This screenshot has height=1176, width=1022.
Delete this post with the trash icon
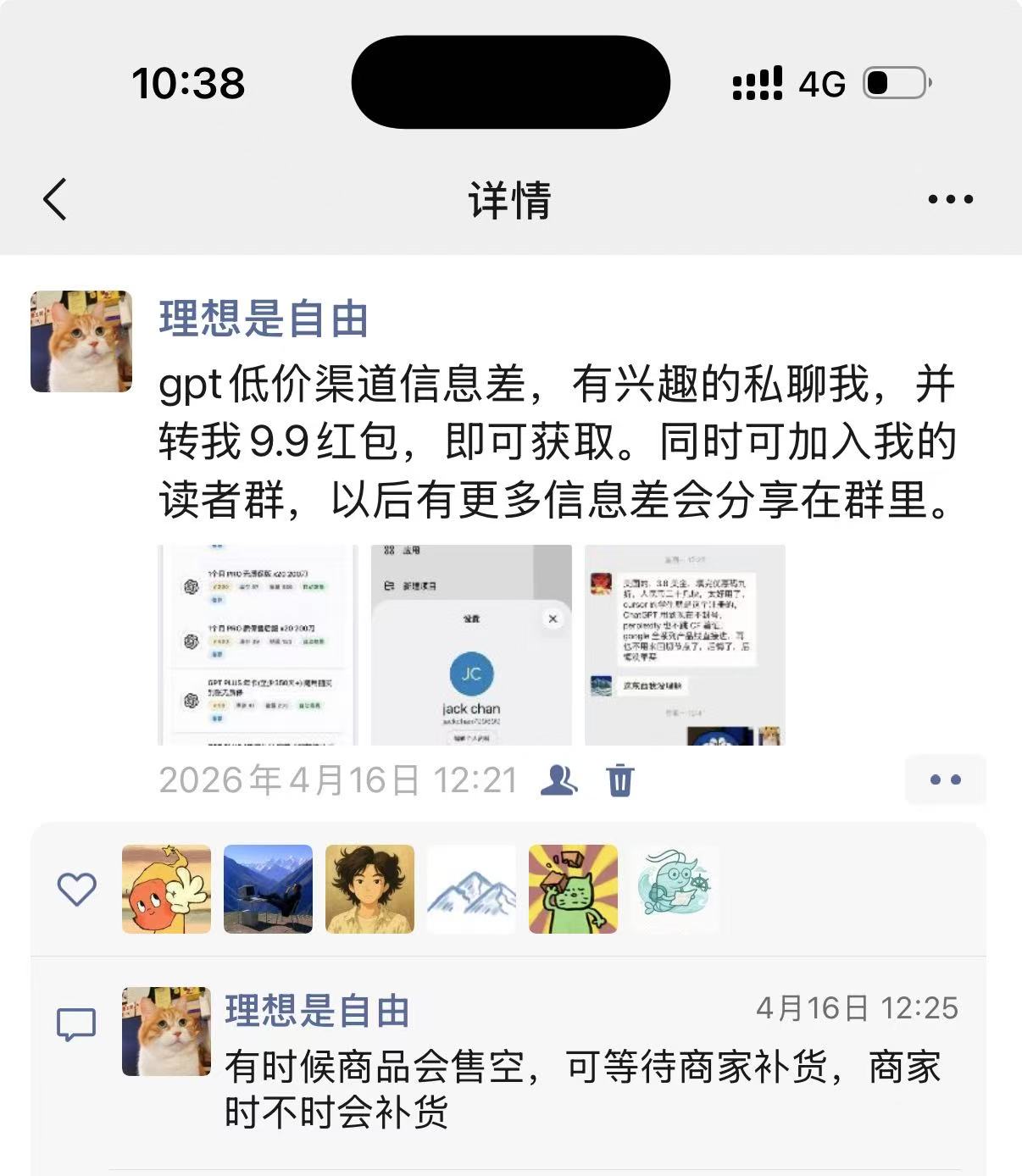coord(620,779)
